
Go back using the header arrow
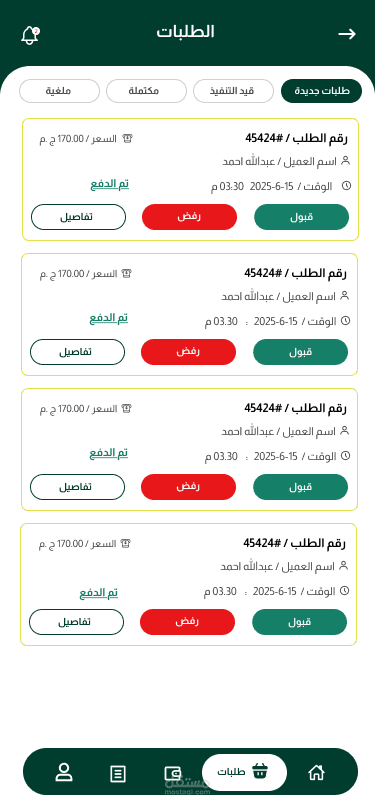point(347,34)
